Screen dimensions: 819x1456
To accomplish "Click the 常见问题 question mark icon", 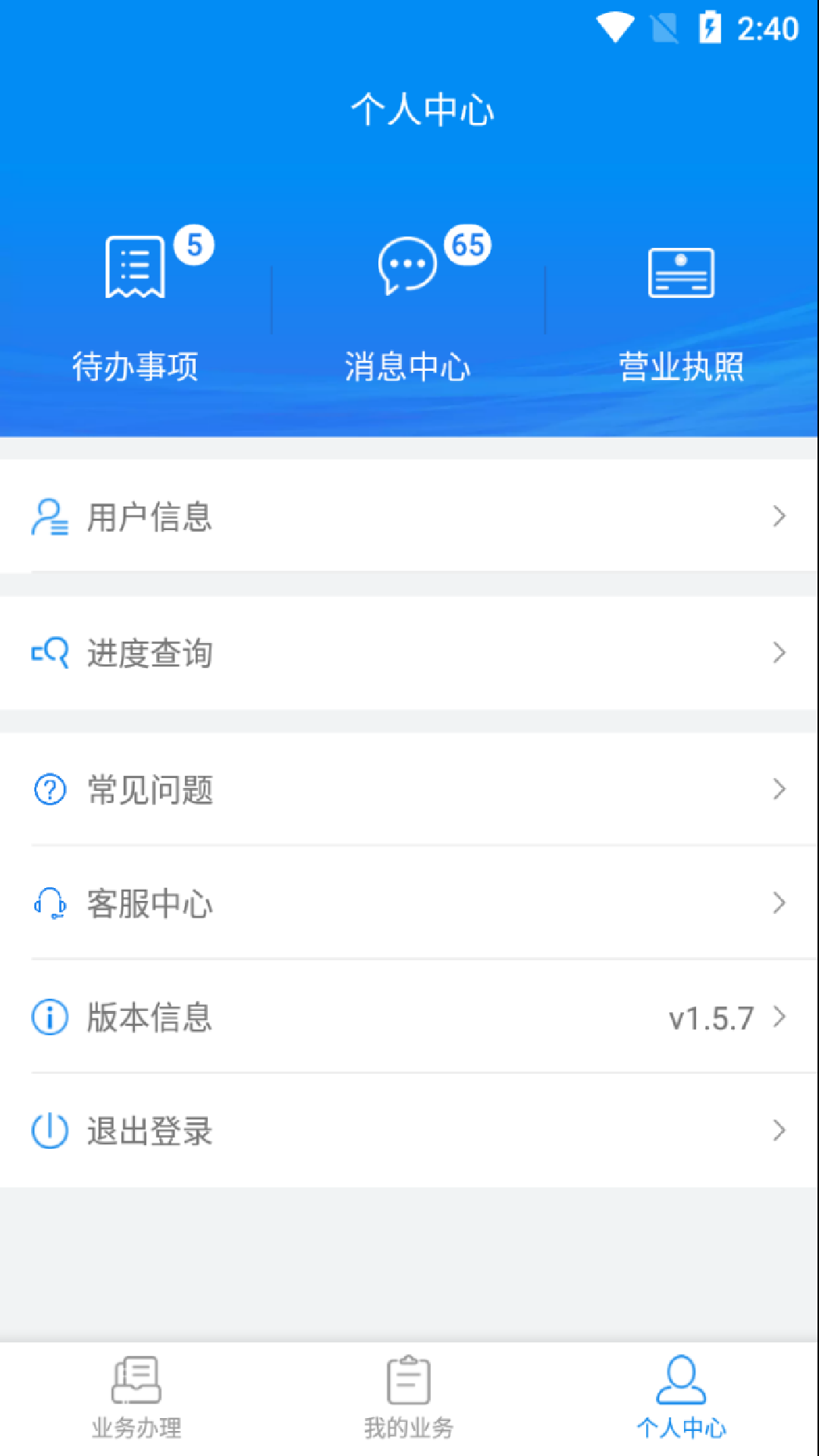I will [49, 789].
